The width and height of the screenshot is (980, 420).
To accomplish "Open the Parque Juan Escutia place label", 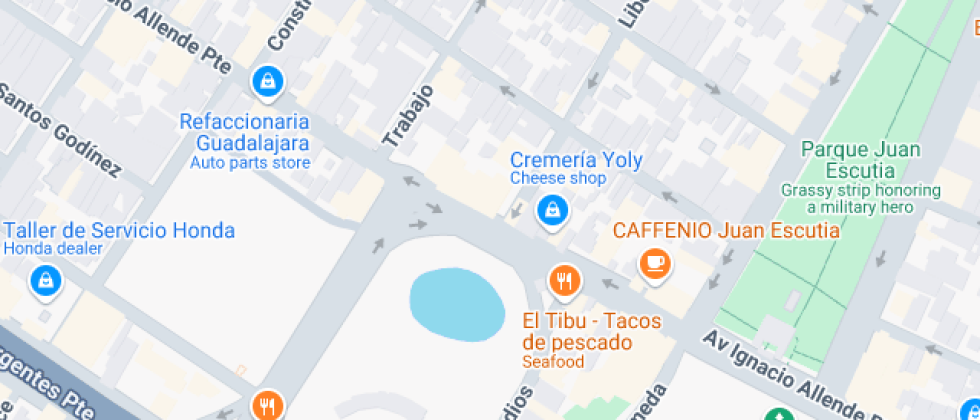I will click(860, 158).
